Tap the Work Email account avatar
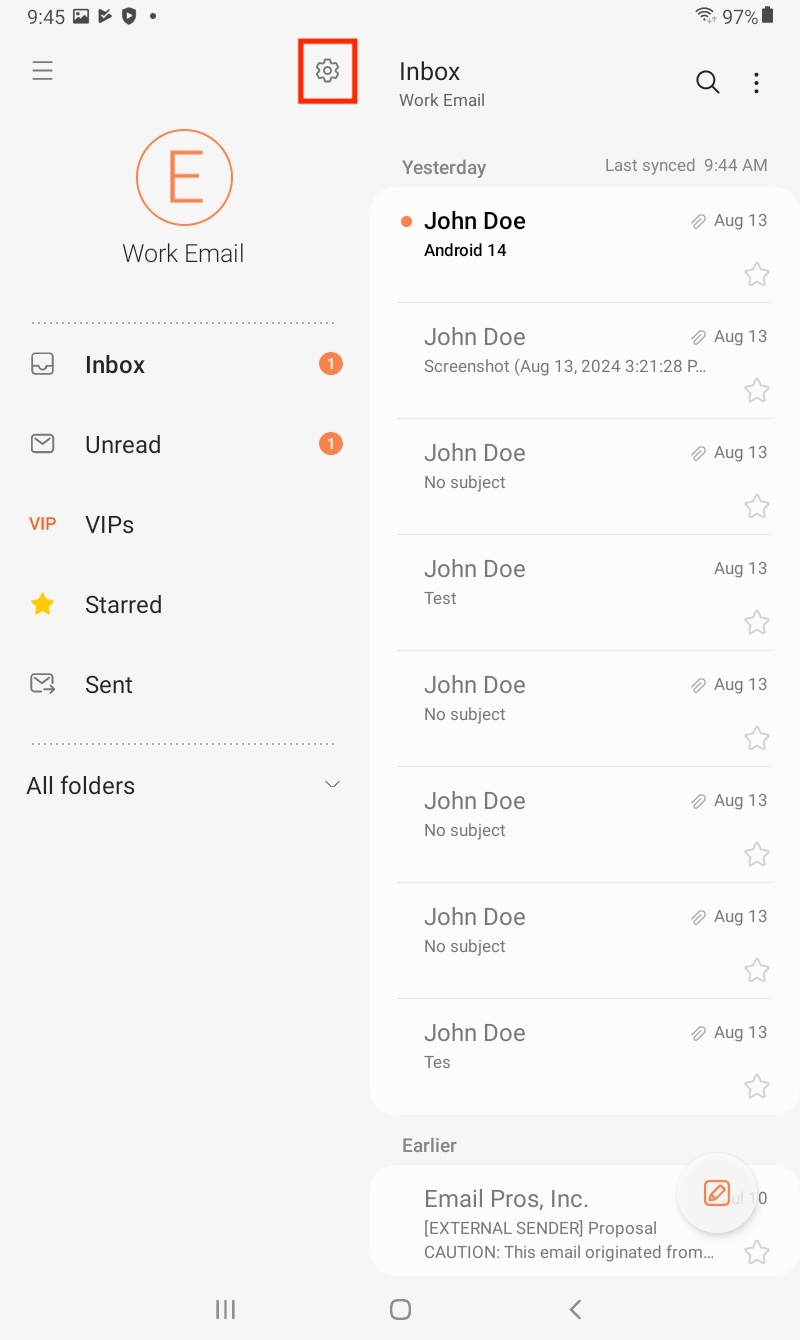Screen dimensions: 800x1340 pos(185,178)
